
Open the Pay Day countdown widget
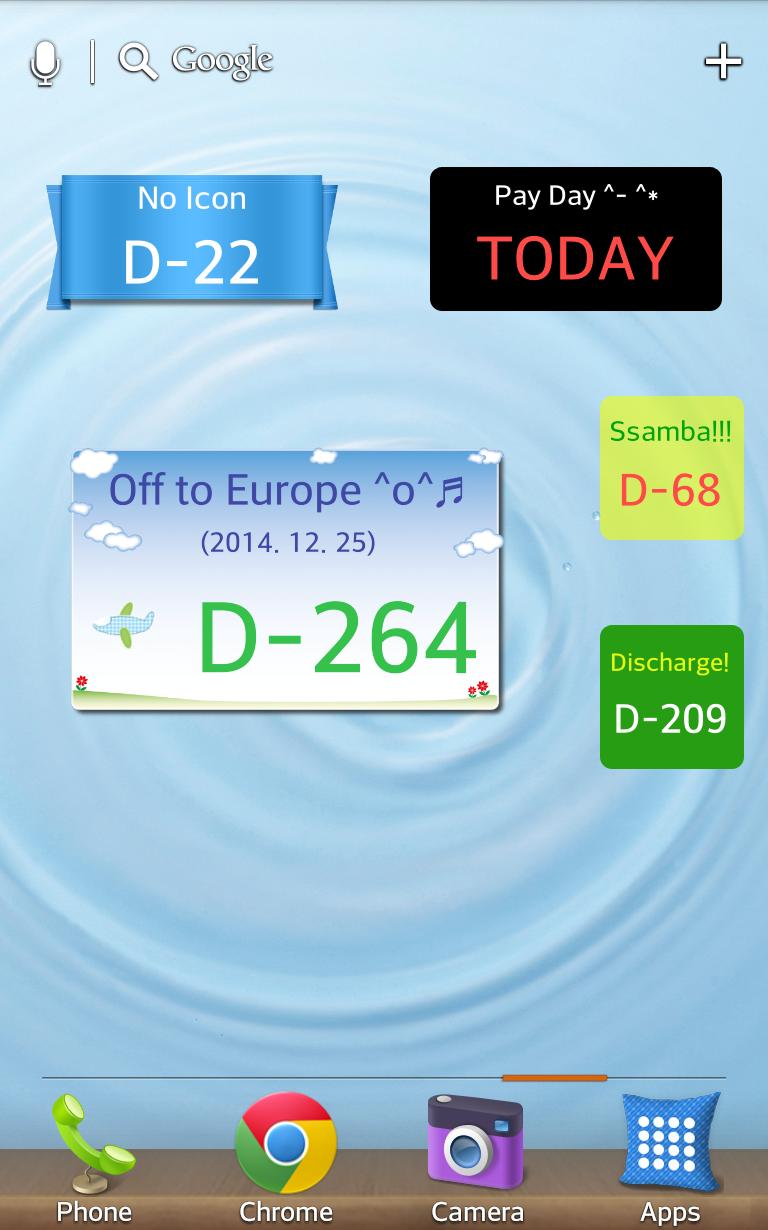coord(575,239)
